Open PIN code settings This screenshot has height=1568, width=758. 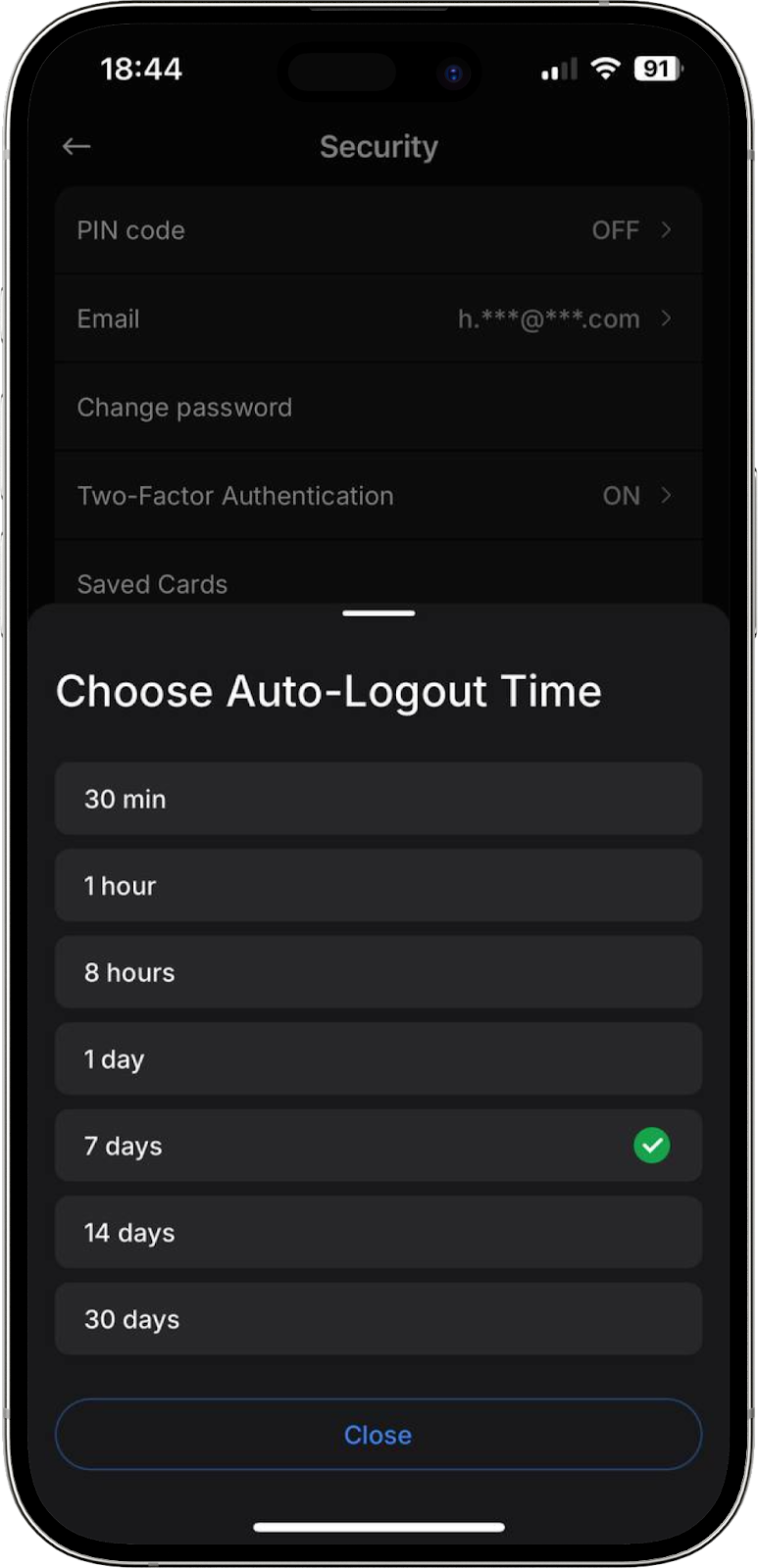[x=378, y=230]
